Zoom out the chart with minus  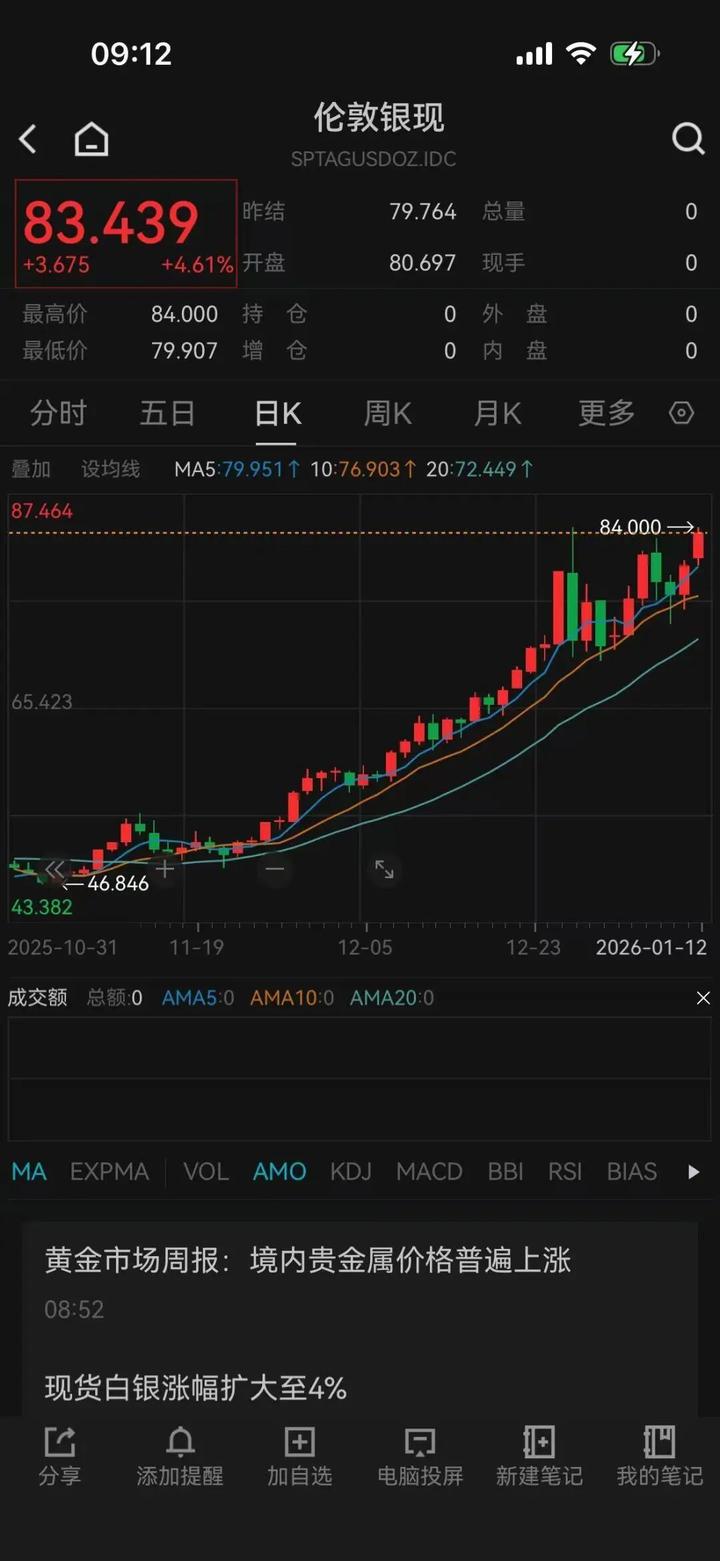[x=275, y=870]
